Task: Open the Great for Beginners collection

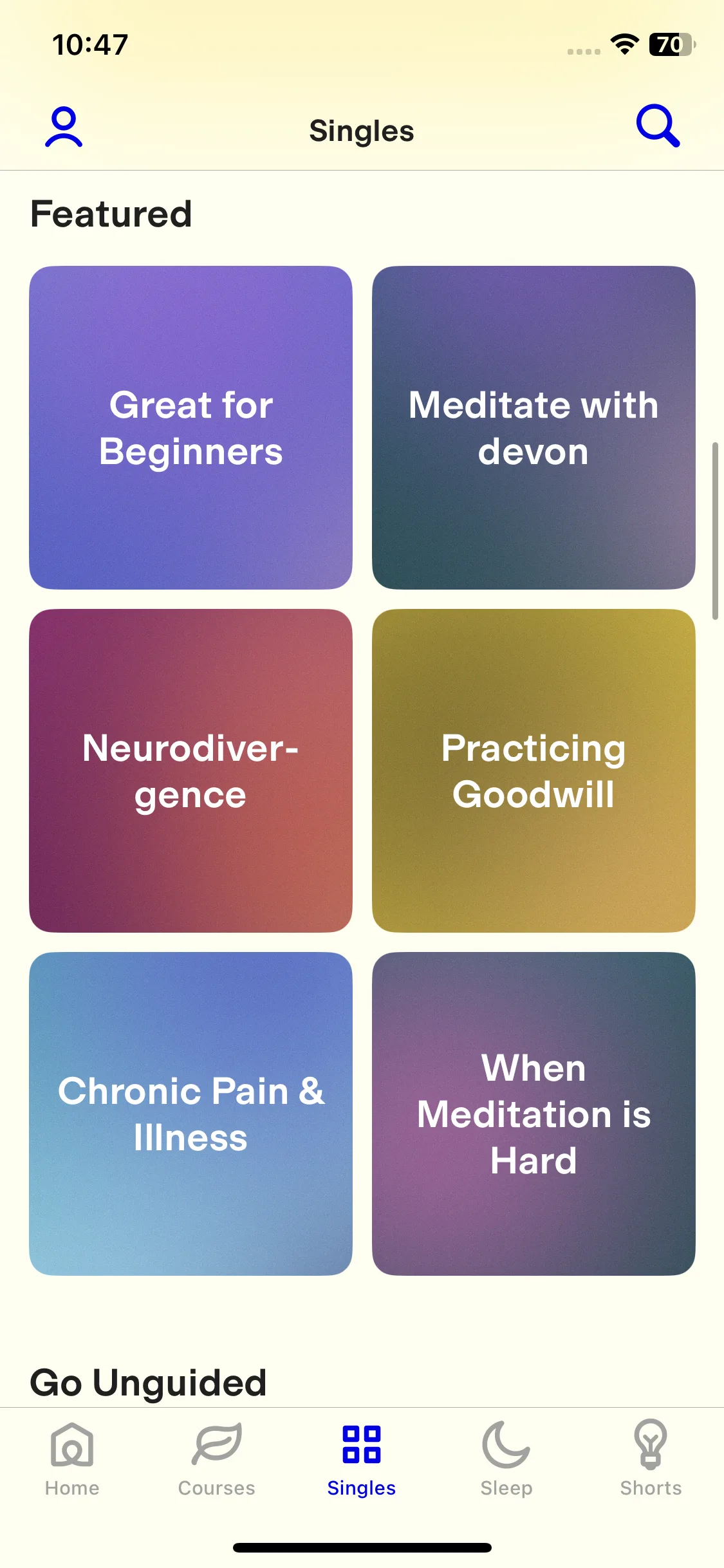Action: click(x=190, y=427)
